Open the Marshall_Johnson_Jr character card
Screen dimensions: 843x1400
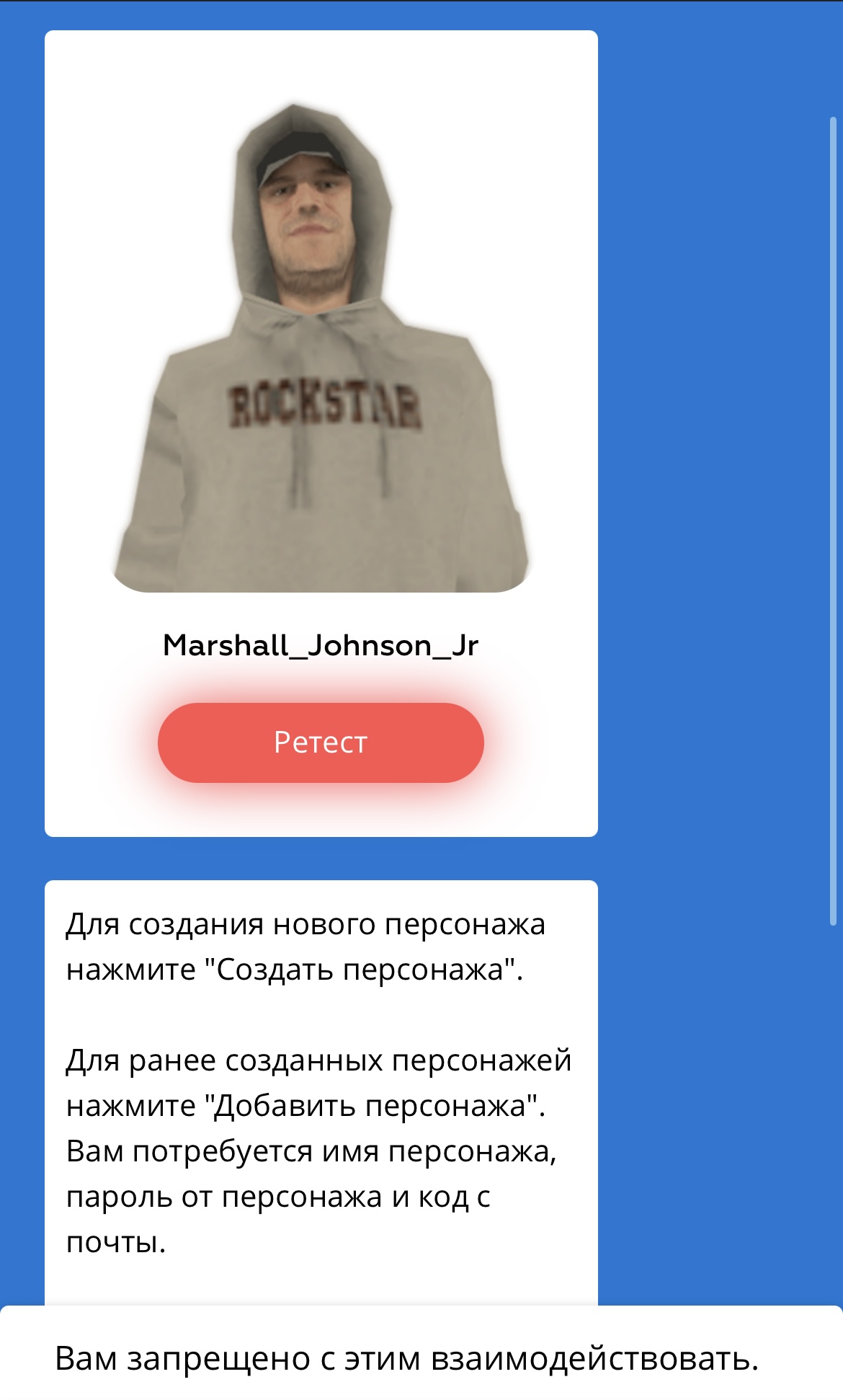(321, 346)
